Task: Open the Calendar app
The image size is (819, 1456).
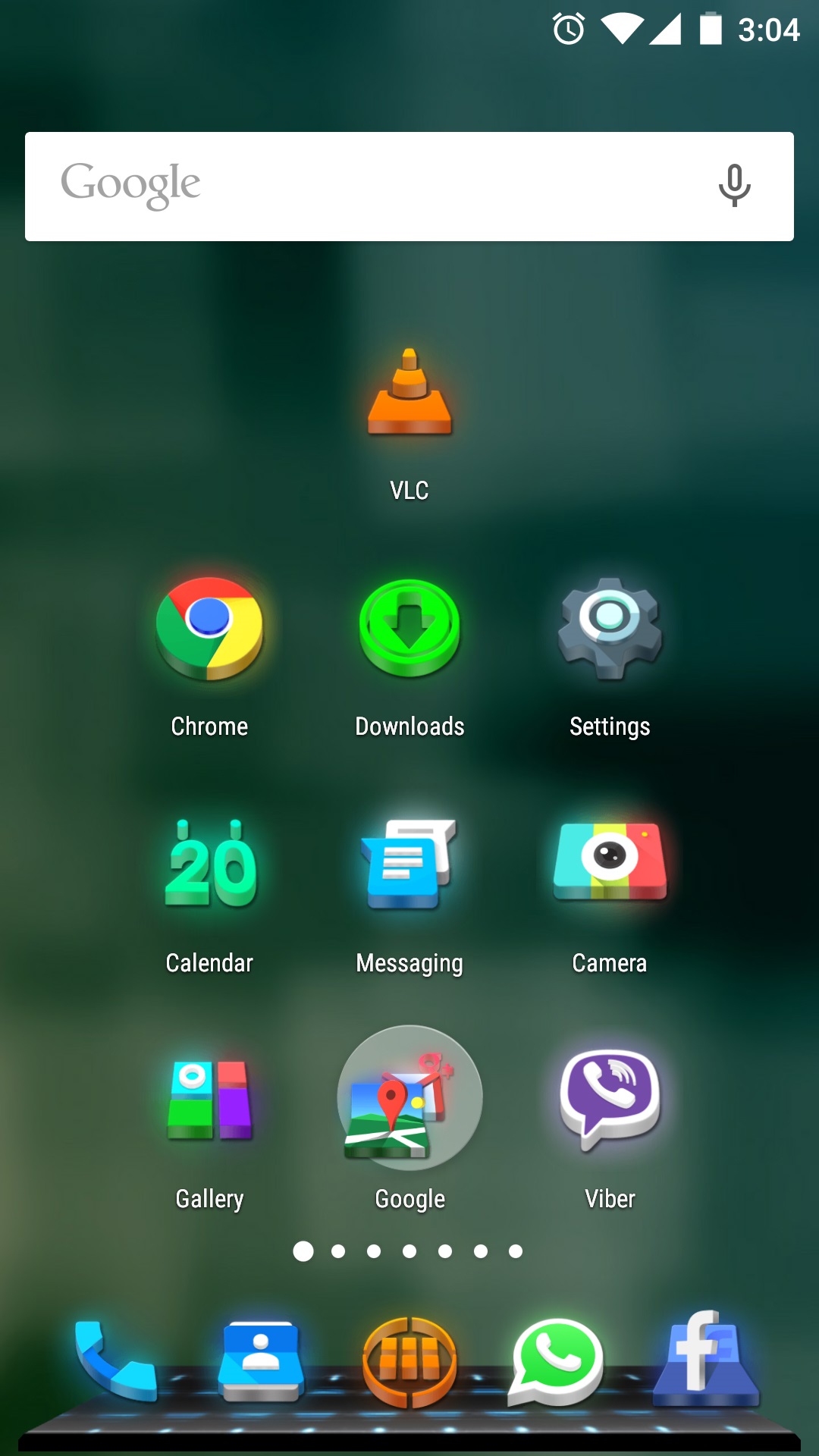Action: coord(209,864)
